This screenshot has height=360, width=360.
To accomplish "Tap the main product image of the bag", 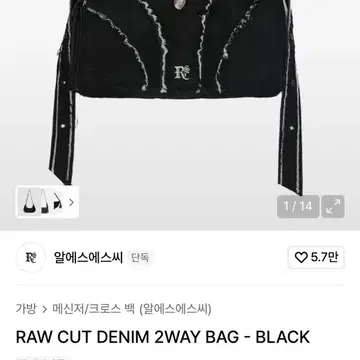I will (180, 97).
